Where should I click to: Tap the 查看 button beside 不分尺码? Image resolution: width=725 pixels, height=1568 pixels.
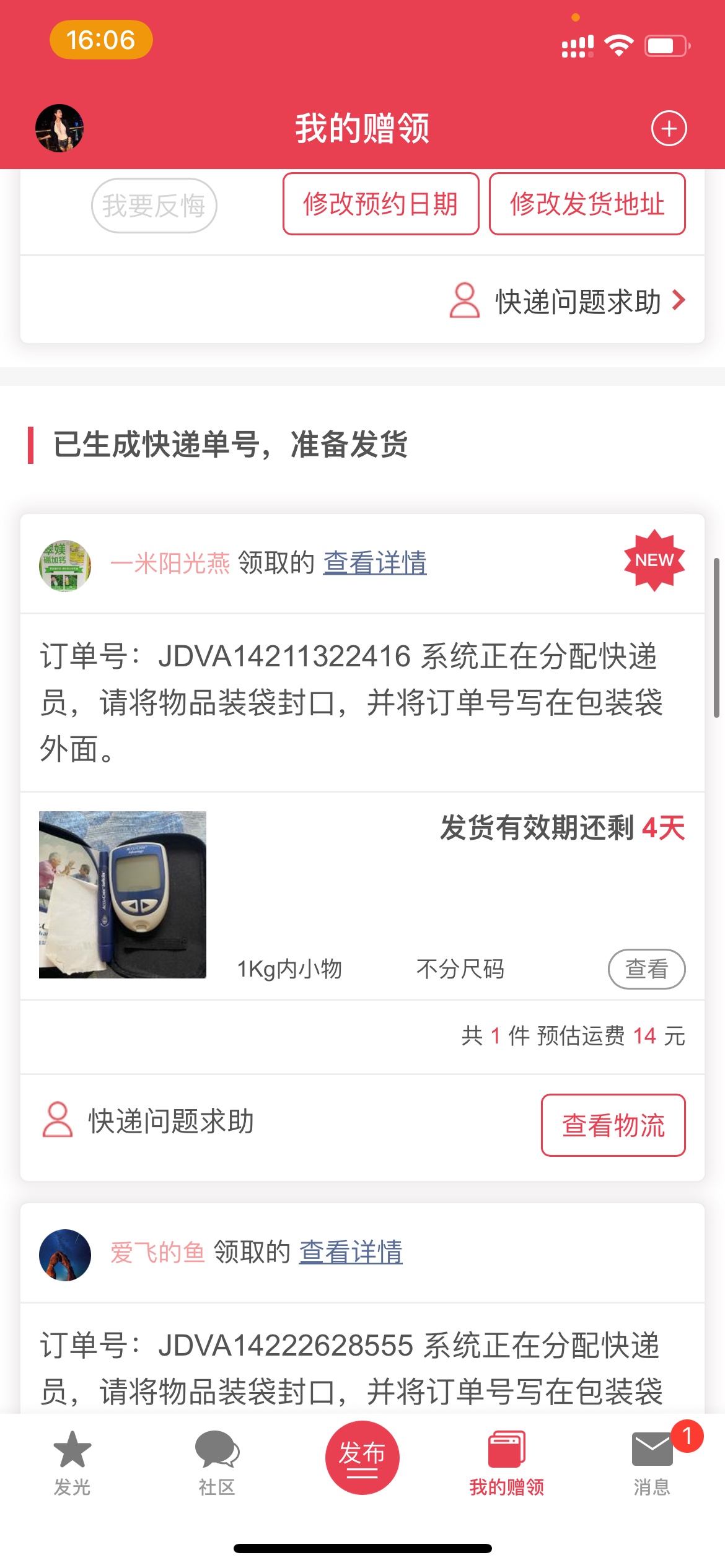click(646, 969)
